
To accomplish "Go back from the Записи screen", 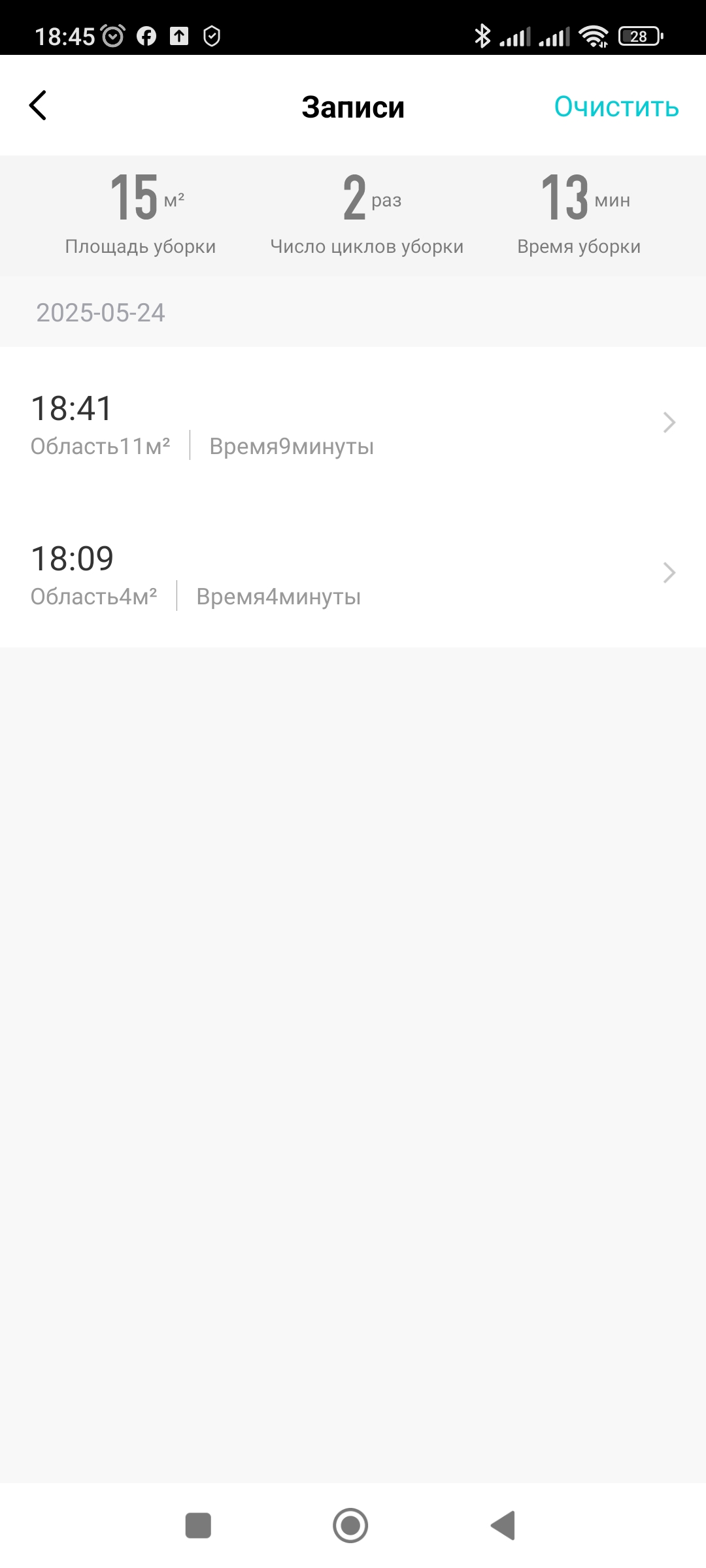I will 38,106.
